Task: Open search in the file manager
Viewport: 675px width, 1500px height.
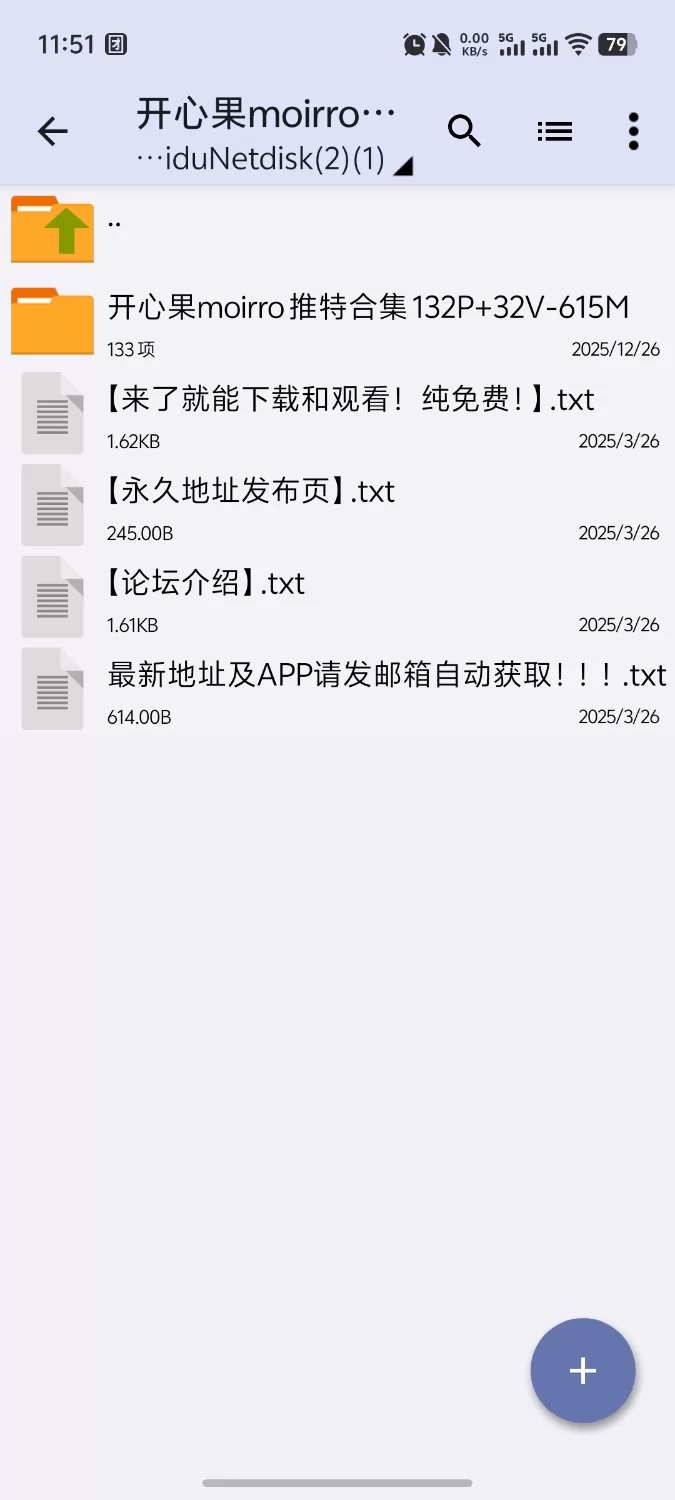Action: point(464,131)
